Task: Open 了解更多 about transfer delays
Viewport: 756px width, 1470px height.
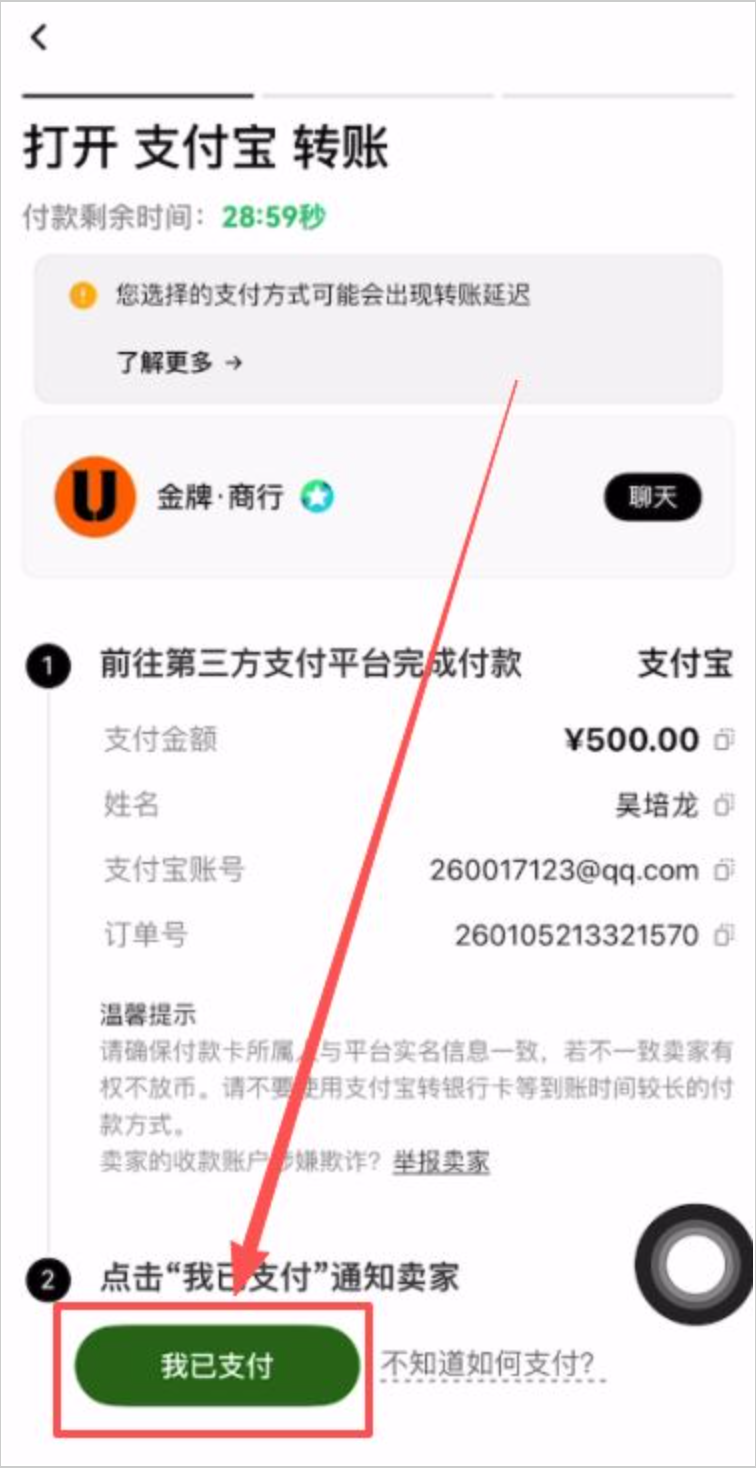Action: (x=179, y=362)
